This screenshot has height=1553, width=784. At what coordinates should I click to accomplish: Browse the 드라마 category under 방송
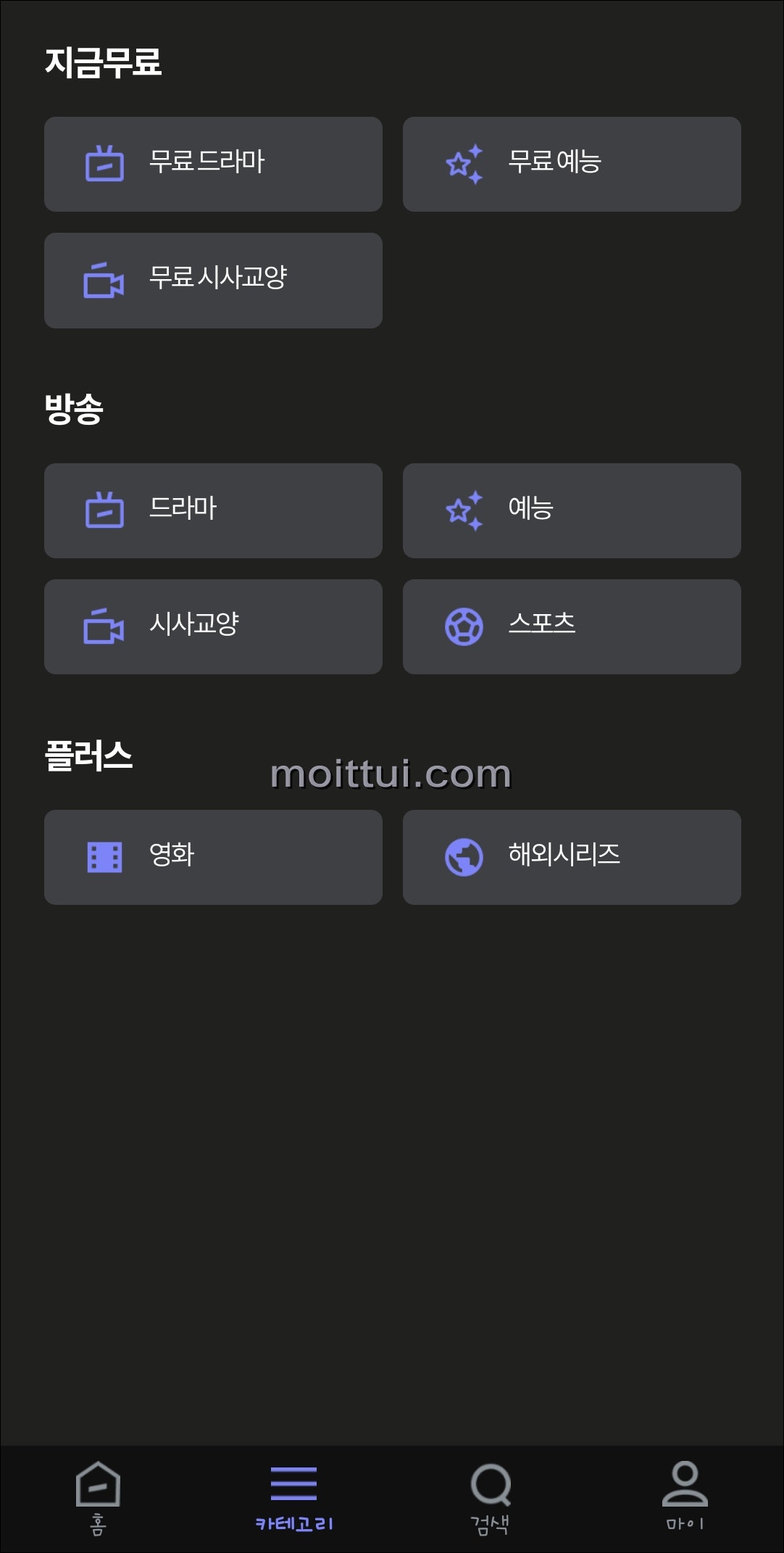click(x=213, y=511)
